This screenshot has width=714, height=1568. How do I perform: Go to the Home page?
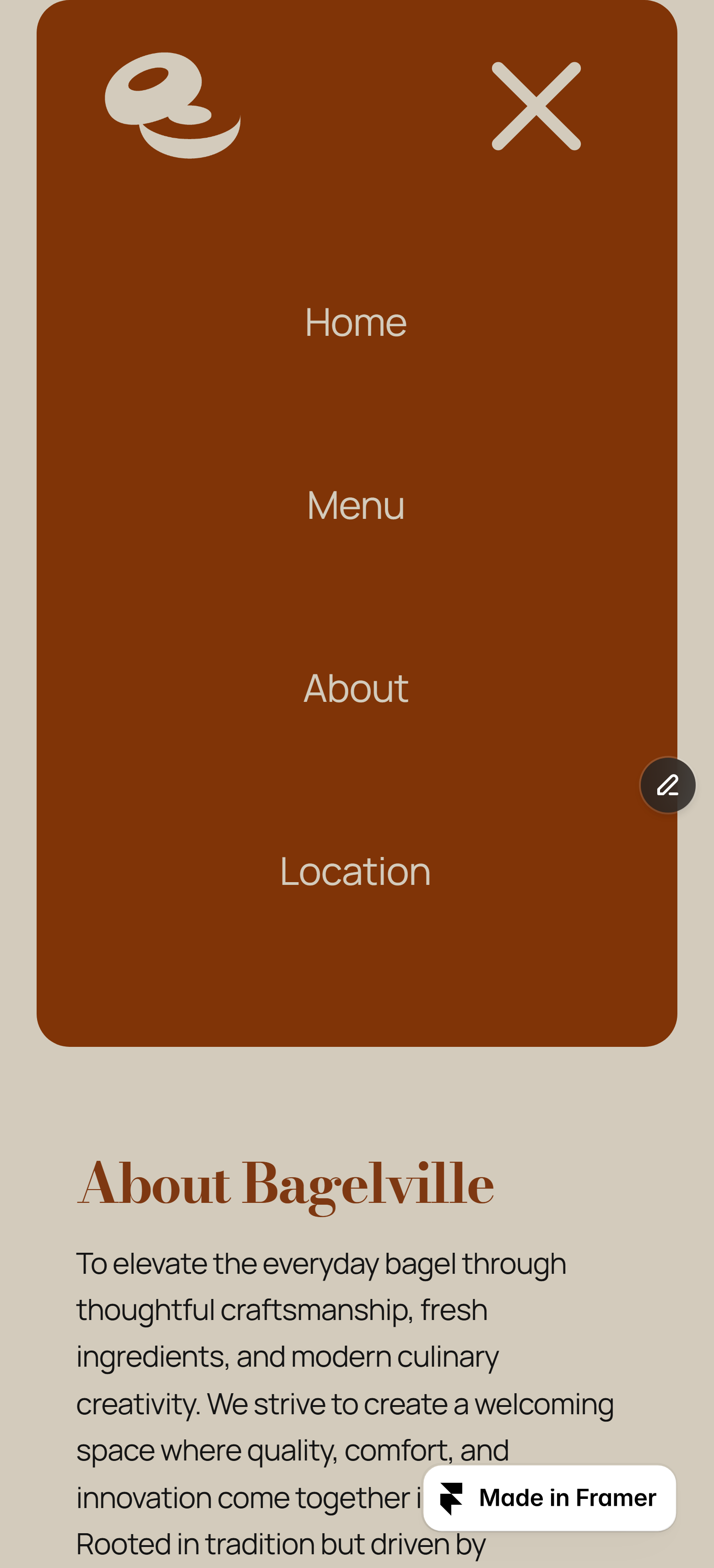point(356,322)
